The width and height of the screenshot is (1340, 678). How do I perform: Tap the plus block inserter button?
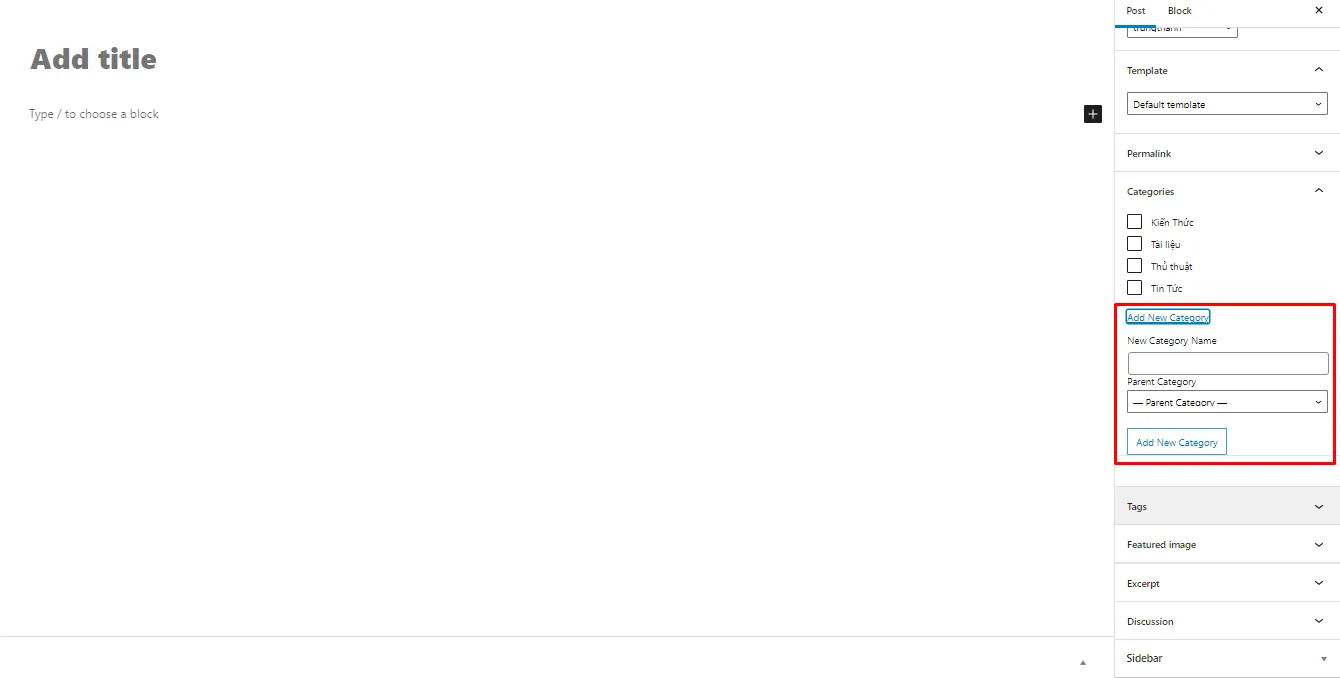point(1092,114)
